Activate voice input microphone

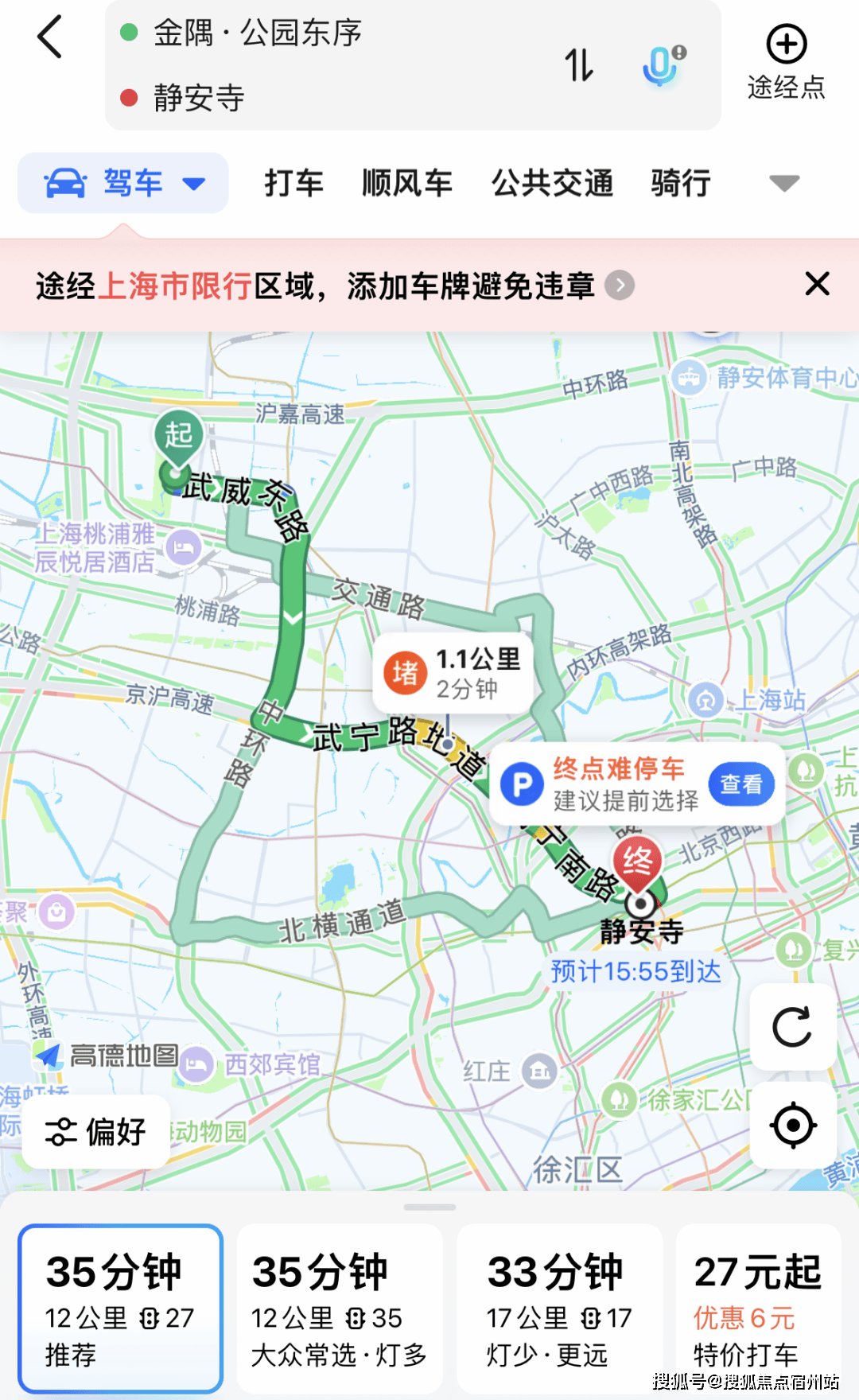click(662, 65)
